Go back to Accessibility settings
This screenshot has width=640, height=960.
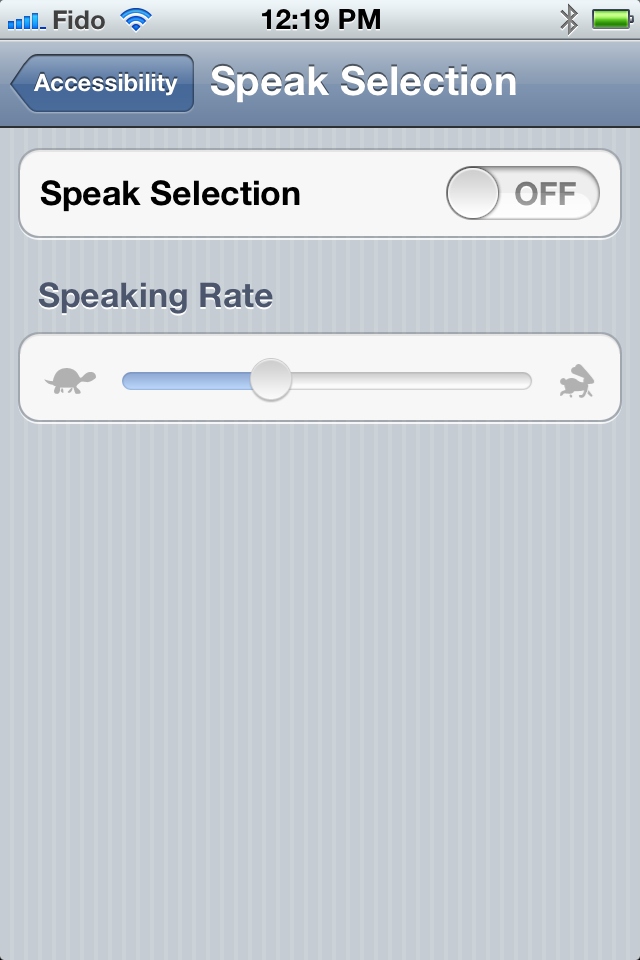[102, 83]
